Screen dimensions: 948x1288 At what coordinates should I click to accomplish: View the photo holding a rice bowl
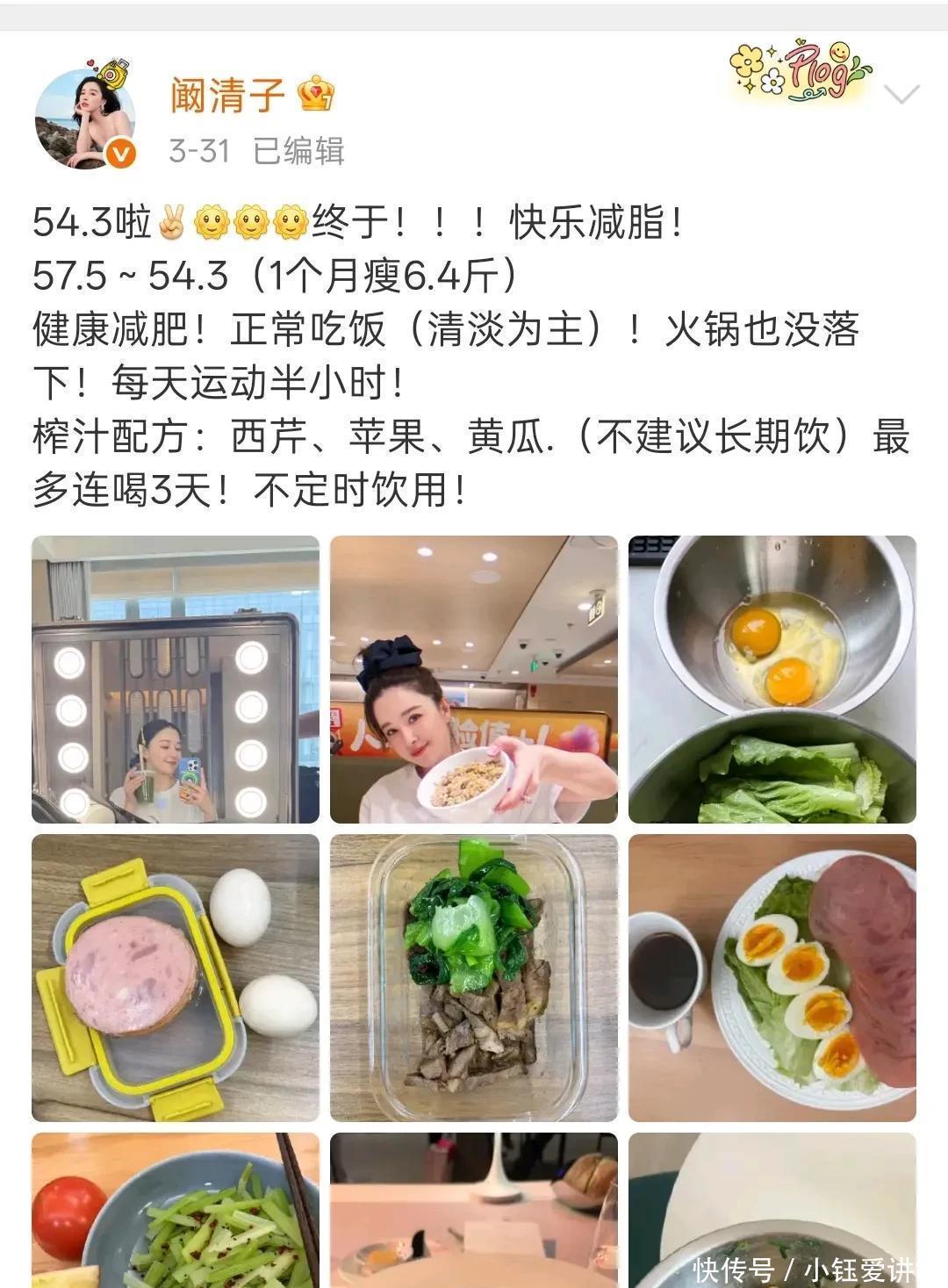coord(474,679)
